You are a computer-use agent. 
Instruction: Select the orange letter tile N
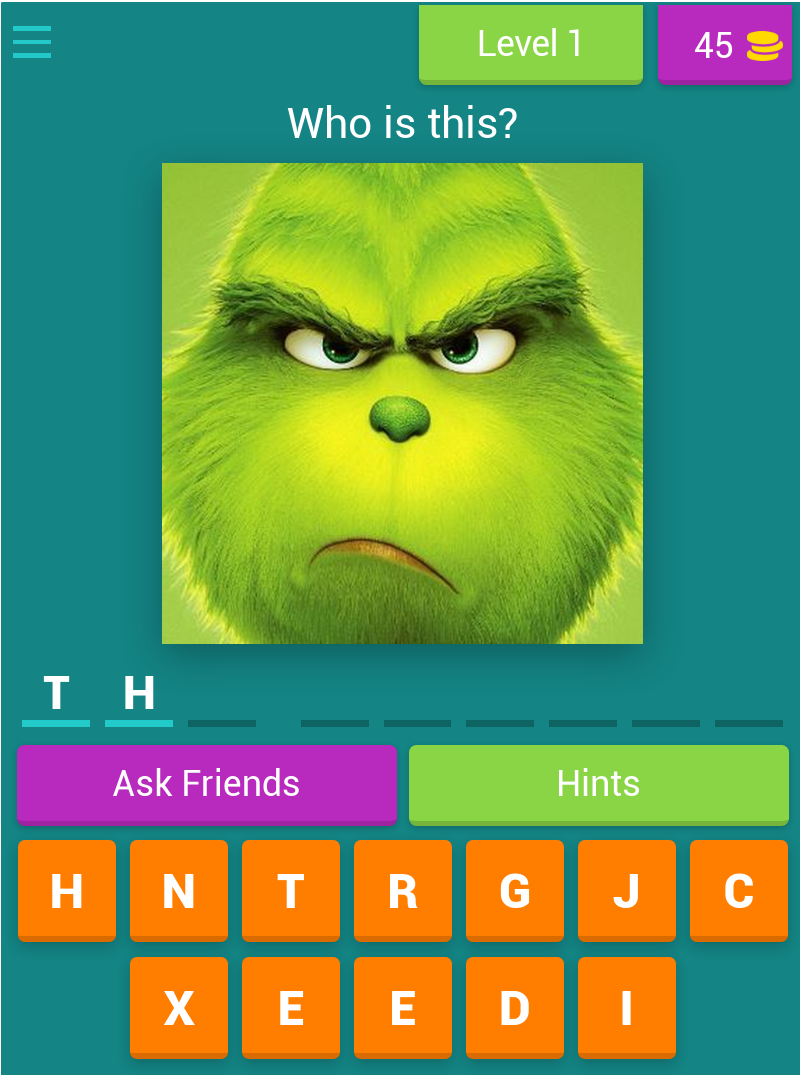click(178, 890)
